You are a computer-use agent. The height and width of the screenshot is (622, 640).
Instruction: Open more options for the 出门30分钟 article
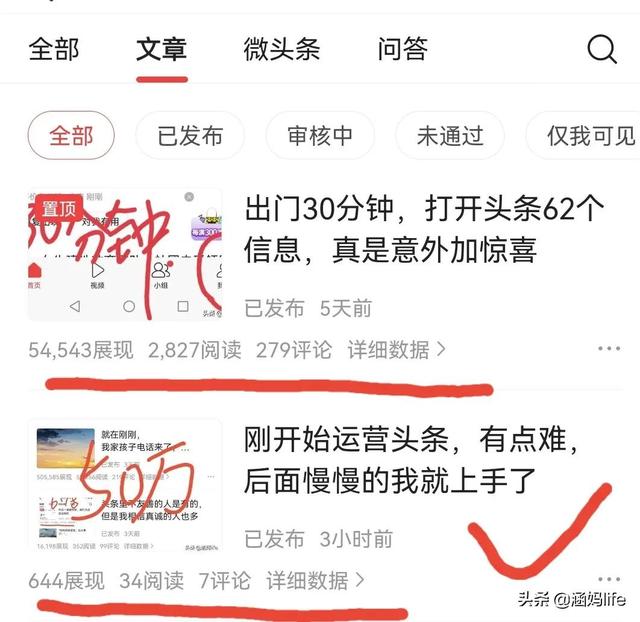click(x=609, y=349)
